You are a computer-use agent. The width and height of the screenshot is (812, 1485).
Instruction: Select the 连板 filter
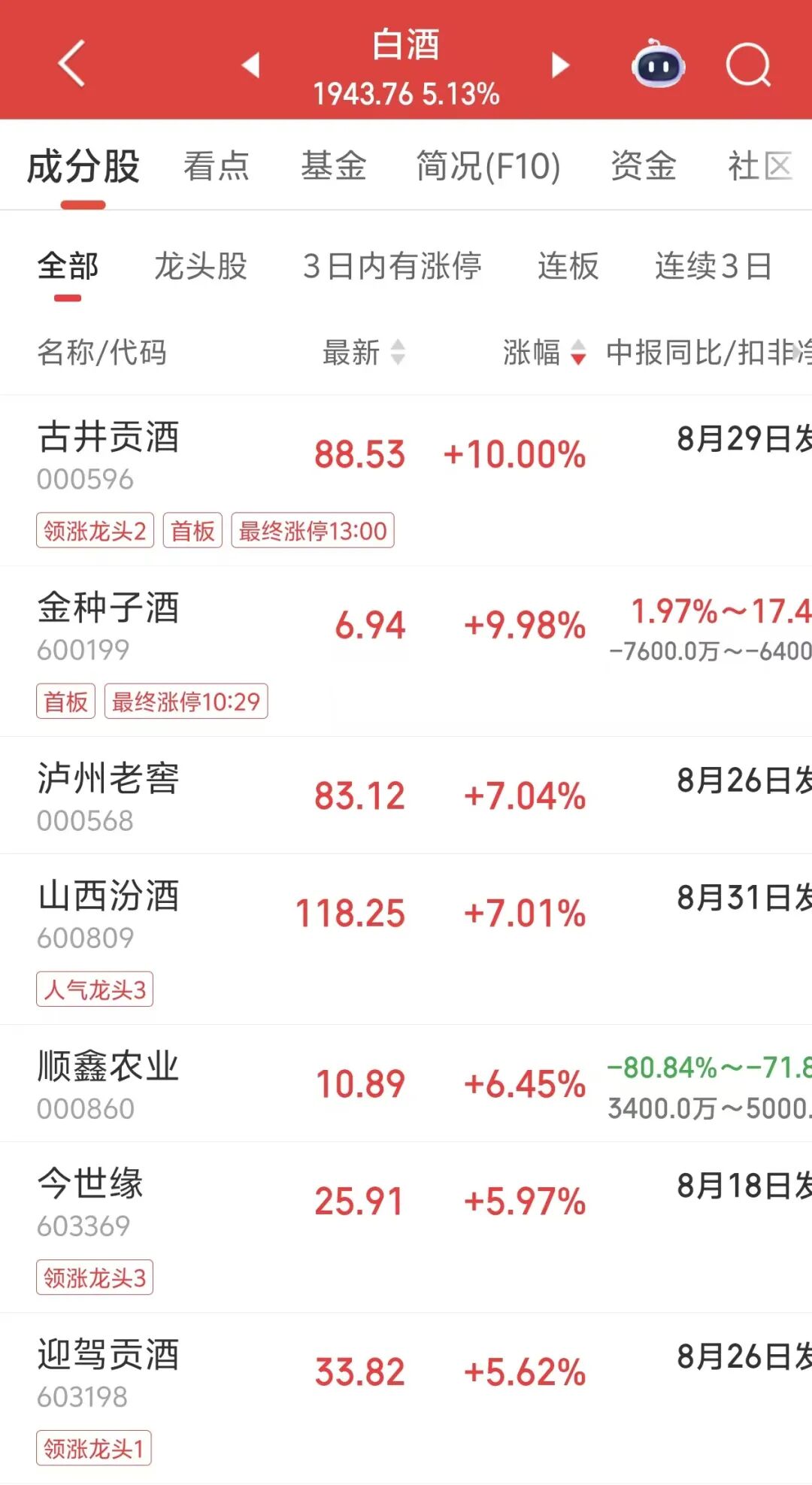point(568,266)
